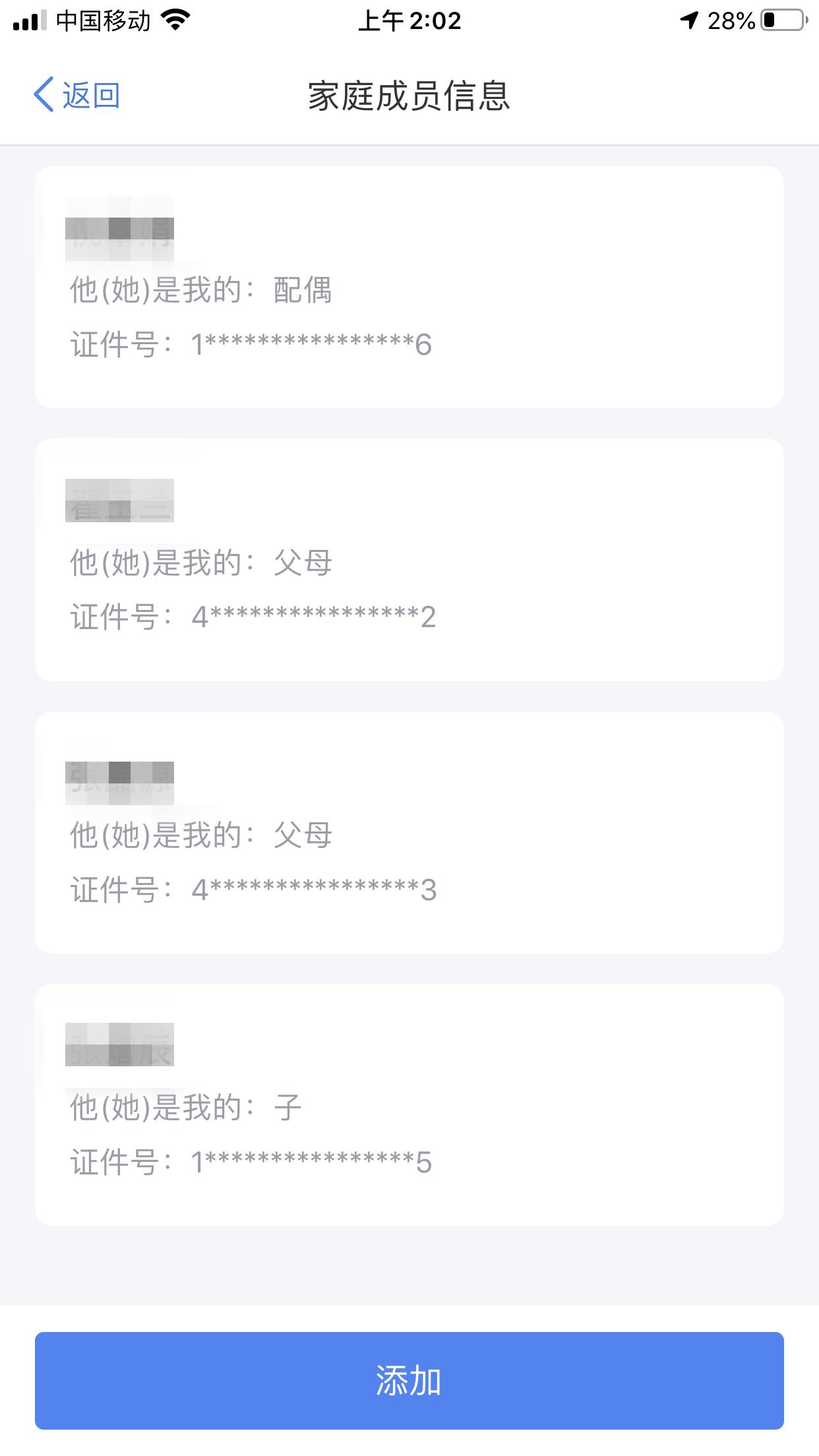
Task: Tap the clock showing 上午 2:02
Action: click(409, 21)
